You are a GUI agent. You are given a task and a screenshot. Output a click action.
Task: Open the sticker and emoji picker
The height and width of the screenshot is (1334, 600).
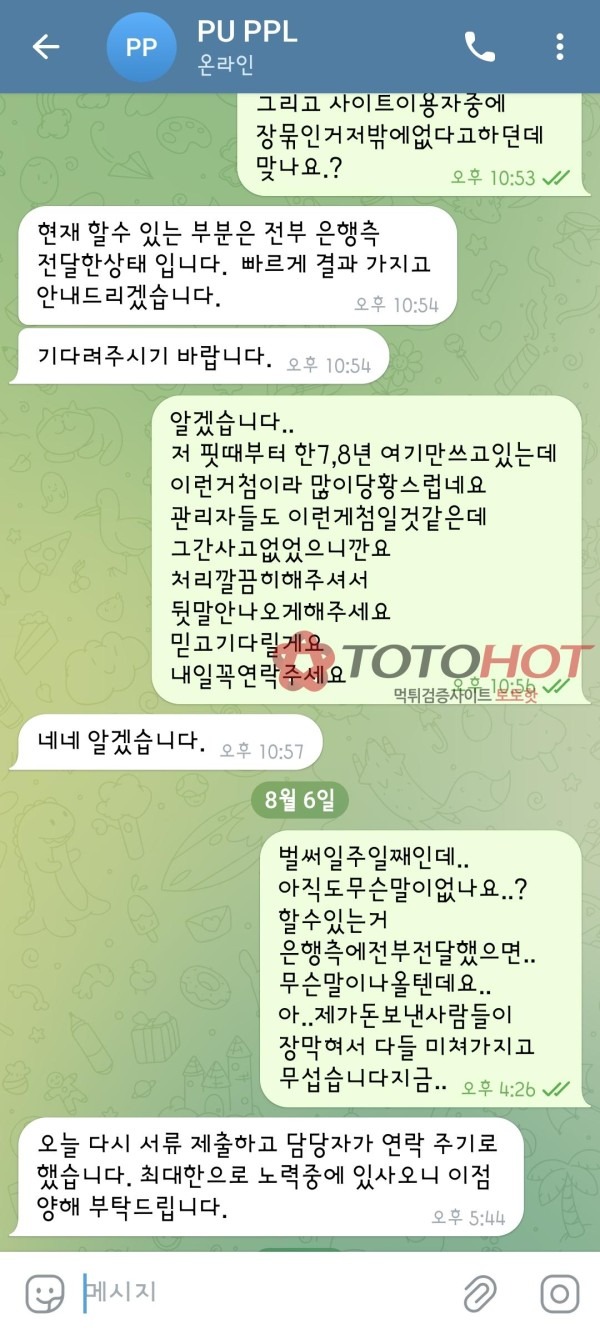point(44,1293)
